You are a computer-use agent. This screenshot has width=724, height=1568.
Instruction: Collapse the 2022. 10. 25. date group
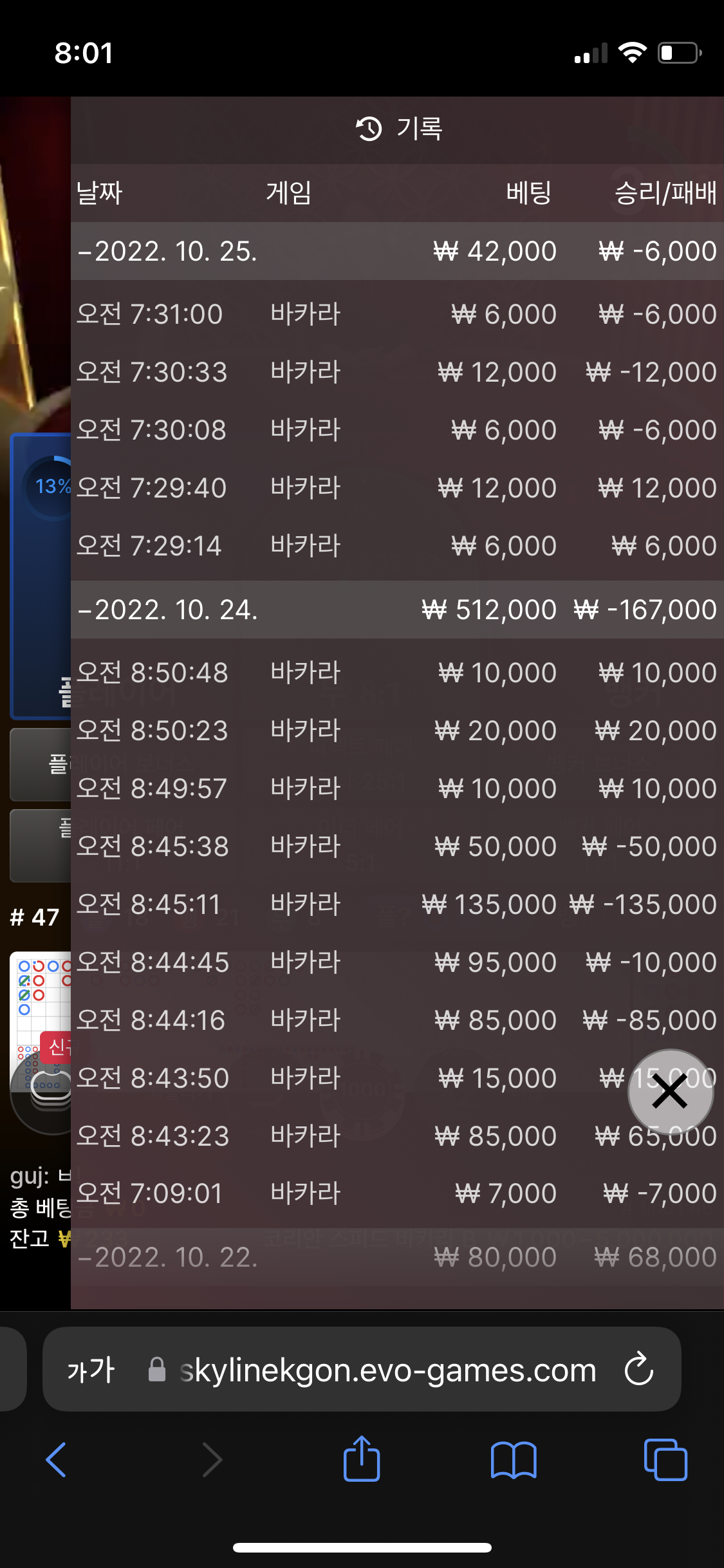pyautogui.click(x=167, y=251)
